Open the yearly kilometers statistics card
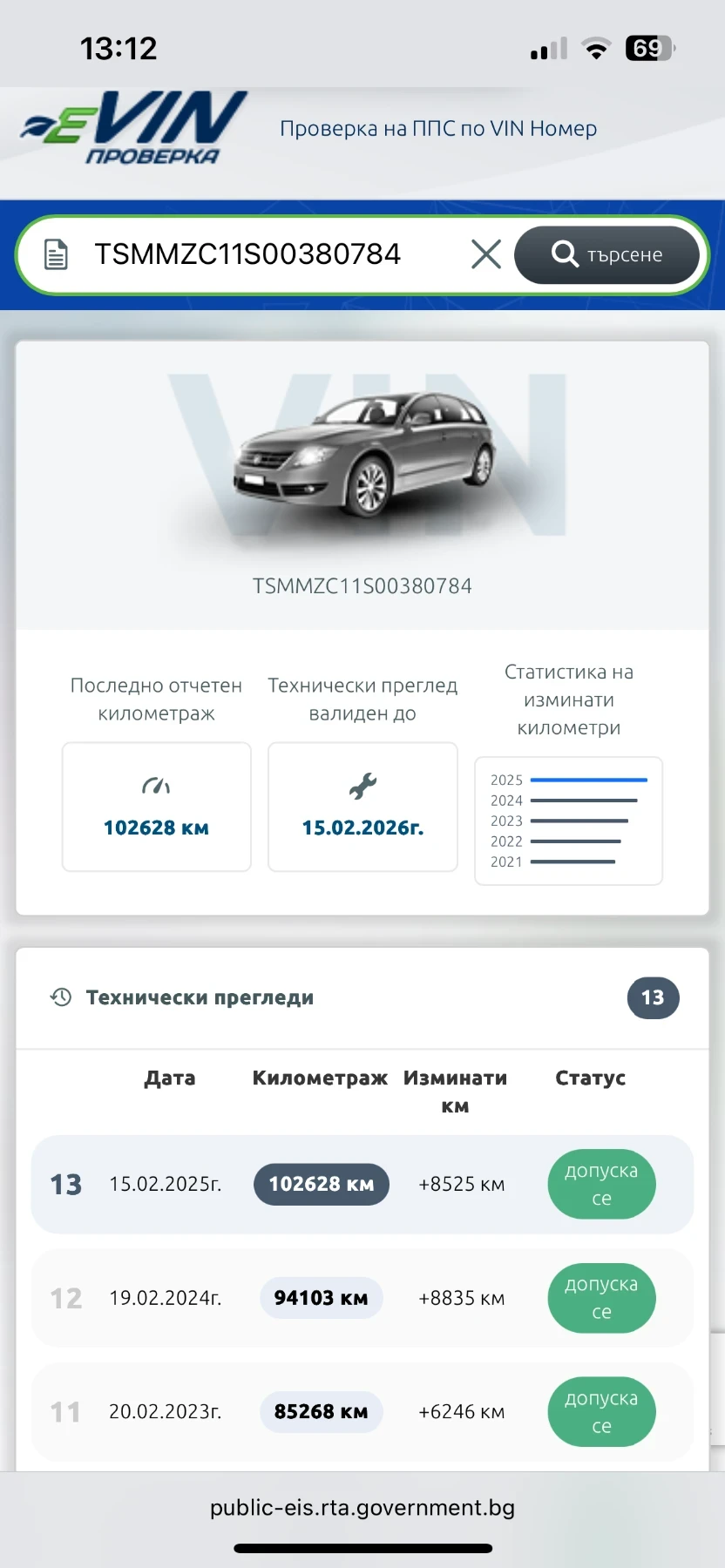This screenshot has height=1568, width=725. click(568, 821)
